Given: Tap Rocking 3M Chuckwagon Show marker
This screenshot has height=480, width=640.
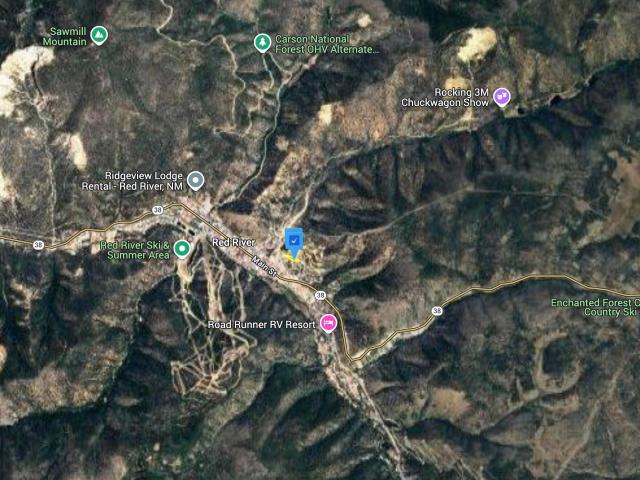Looking at the screenshot, I should coord(502,97).
